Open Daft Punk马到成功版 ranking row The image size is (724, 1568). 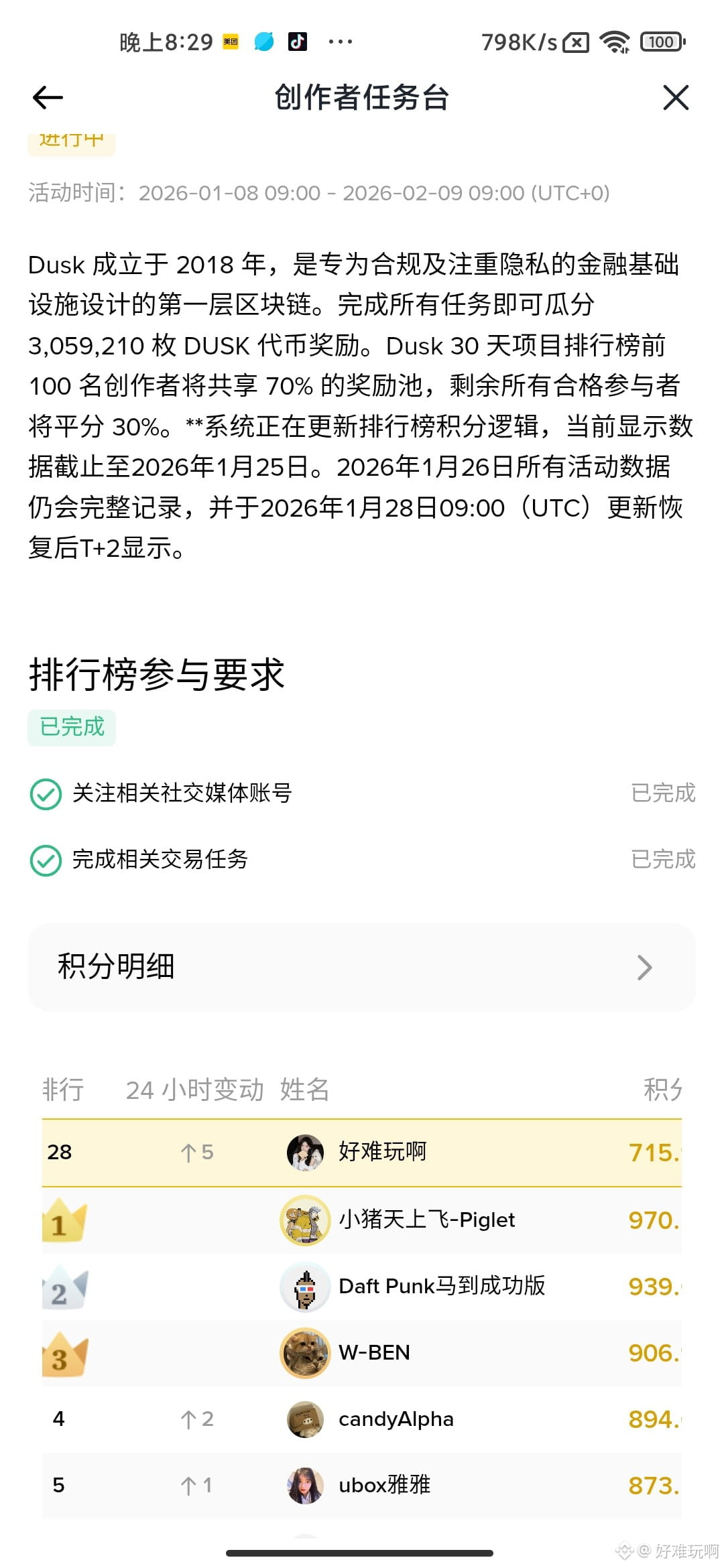[x=441, y=1286]
